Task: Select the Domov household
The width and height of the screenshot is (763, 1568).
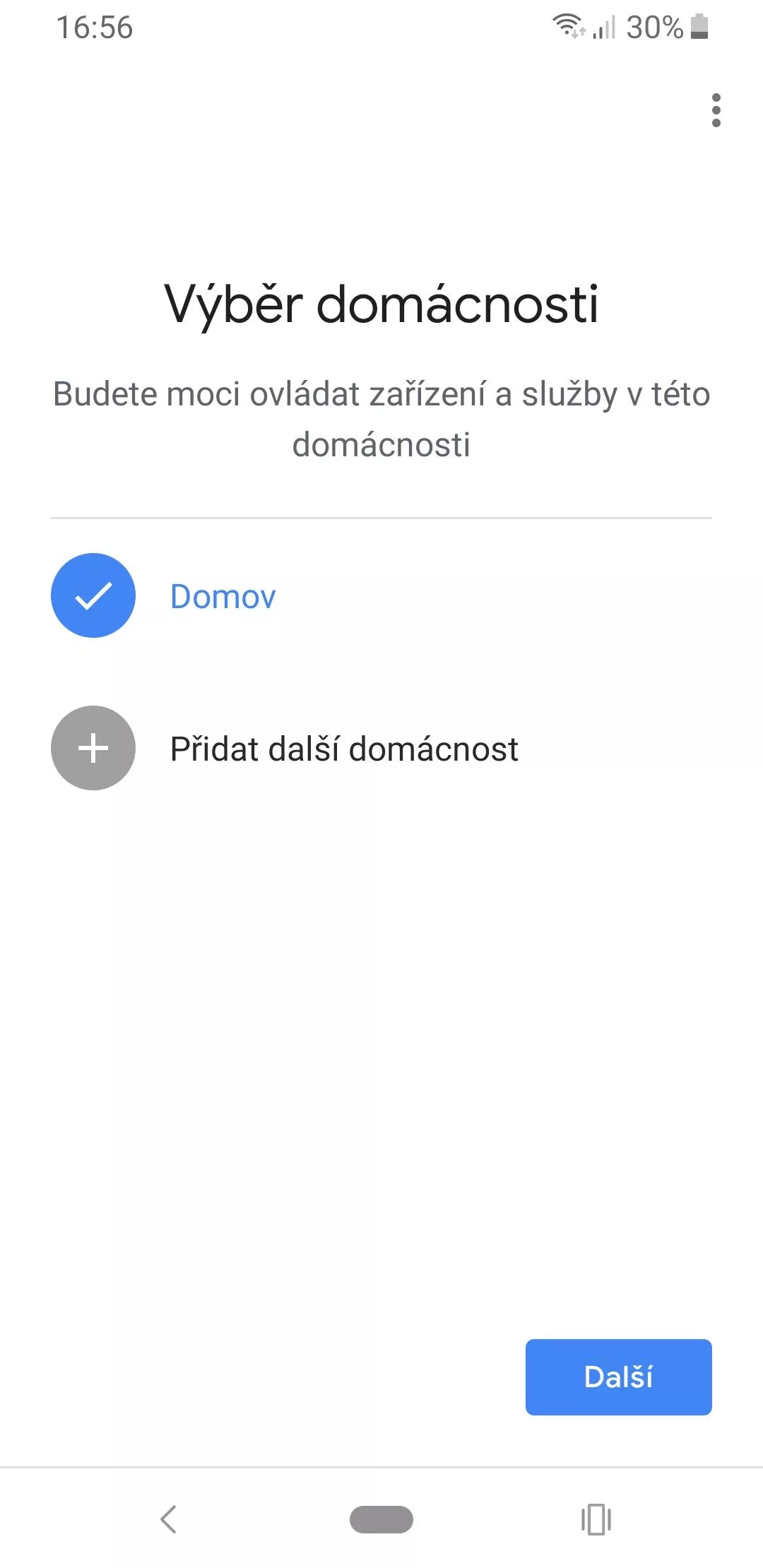Action: 381,595
